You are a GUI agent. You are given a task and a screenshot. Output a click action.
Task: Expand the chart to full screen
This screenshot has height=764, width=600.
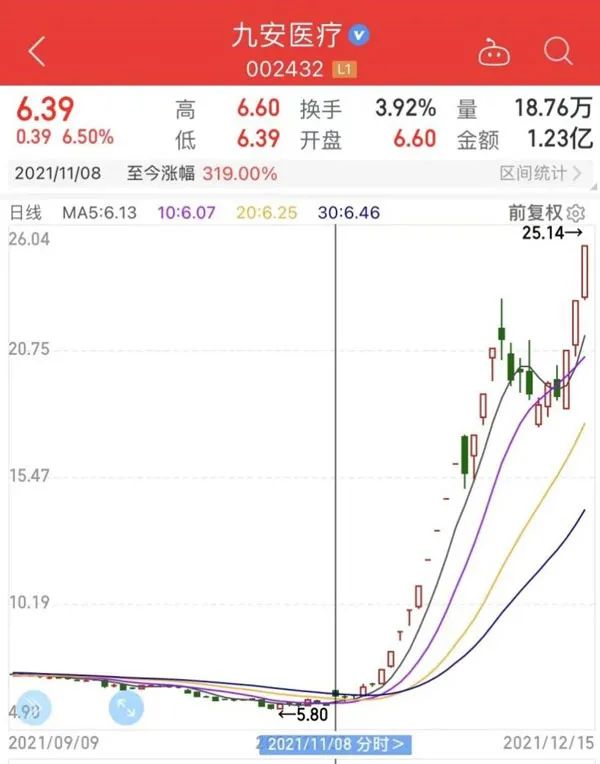tap(126, 708)
